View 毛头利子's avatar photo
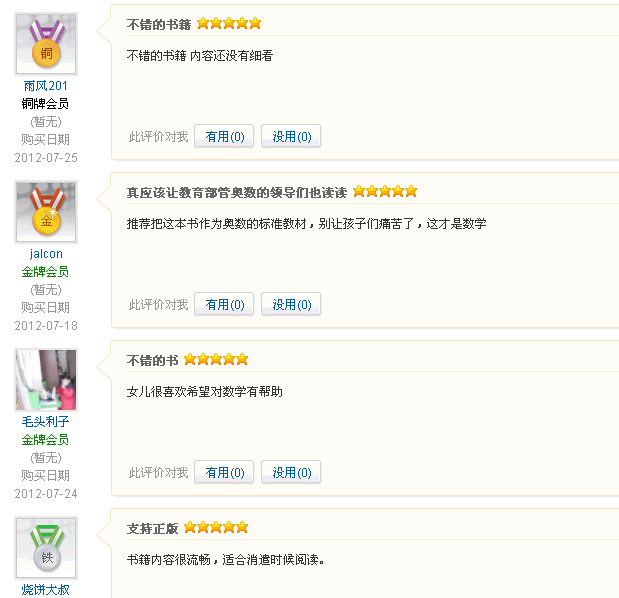Screen dimensions: 619x598 46,380
